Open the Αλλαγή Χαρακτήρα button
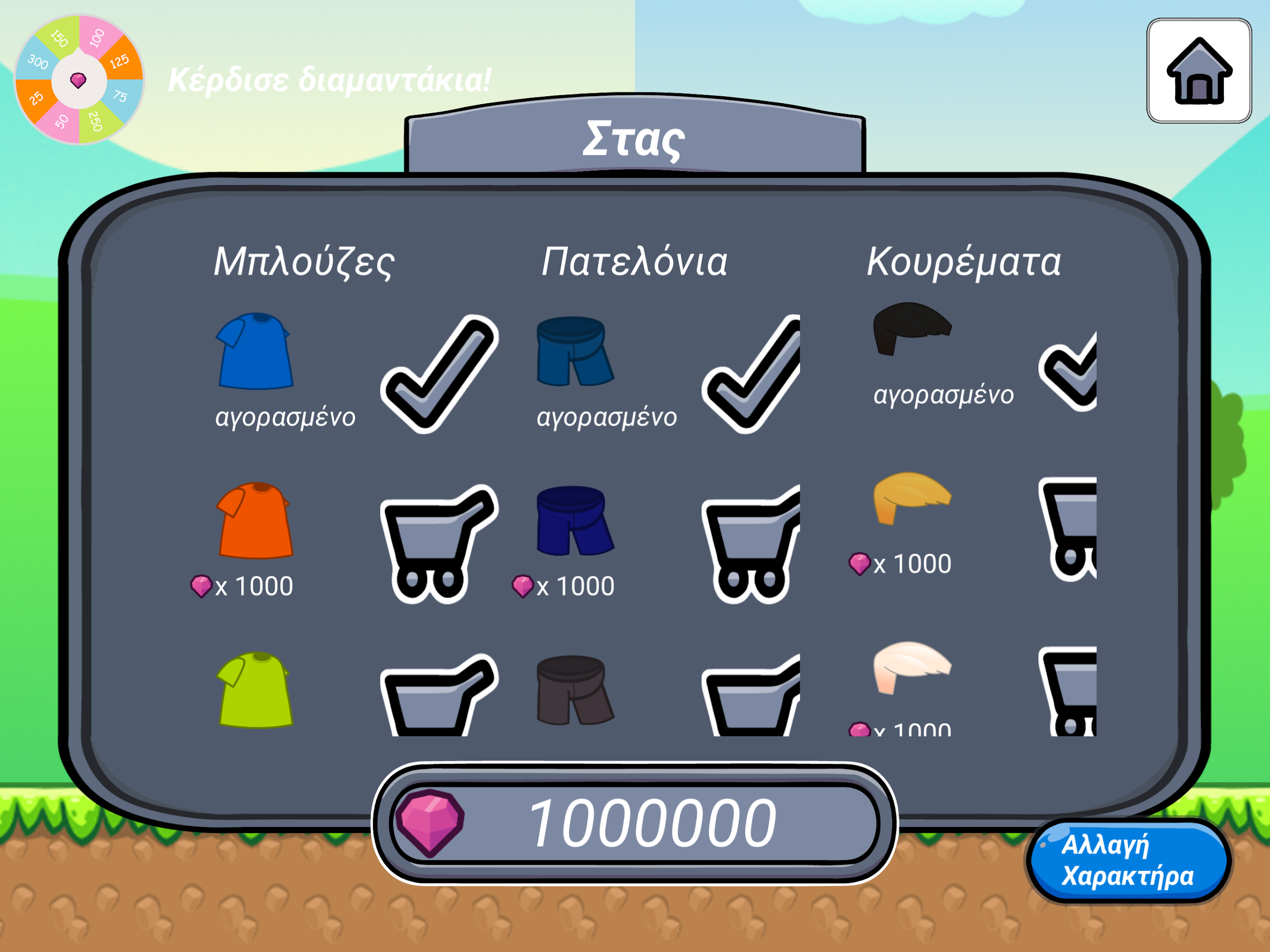The height and width of the screenshot is (952, 1270). [x=1127, y=860]
